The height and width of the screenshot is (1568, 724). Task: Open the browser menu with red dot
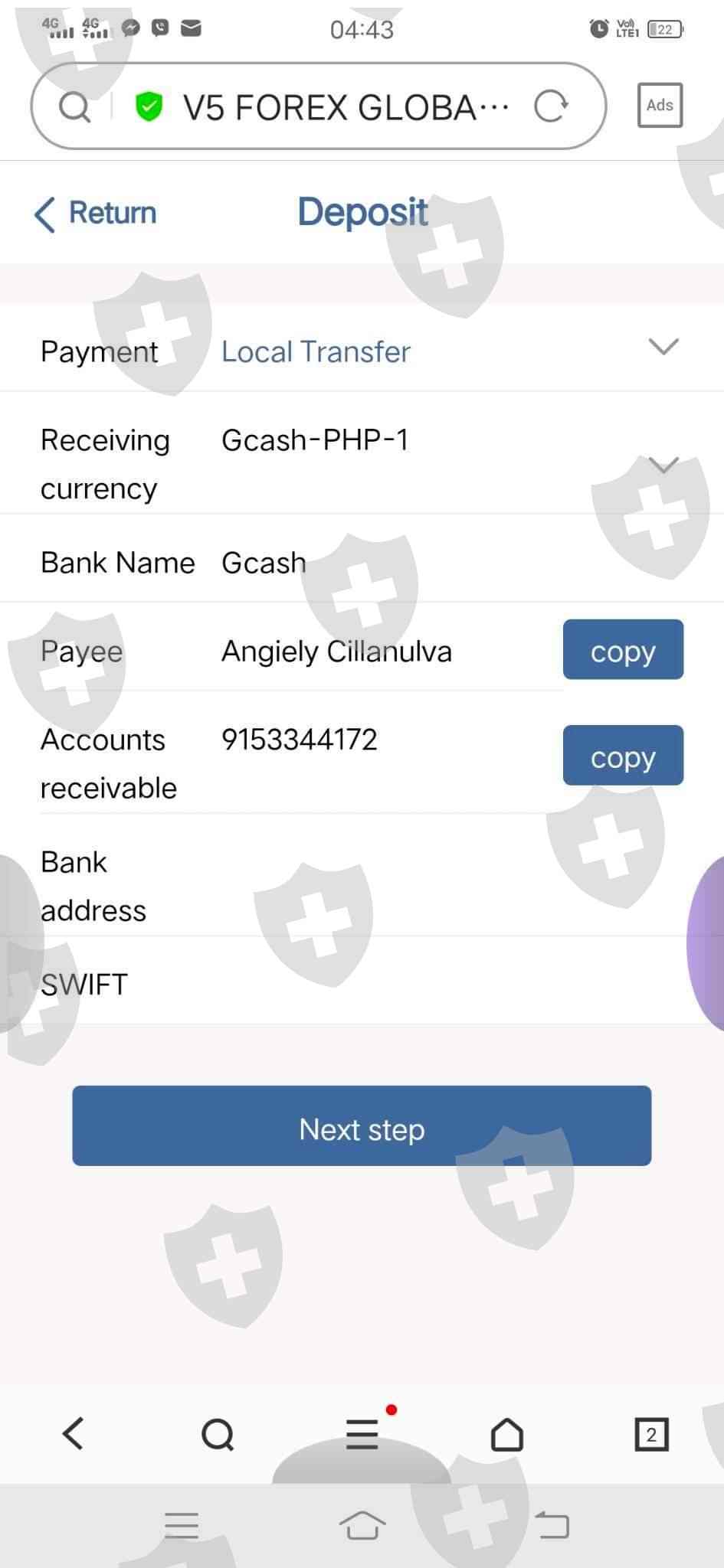tap(362, 1433)
